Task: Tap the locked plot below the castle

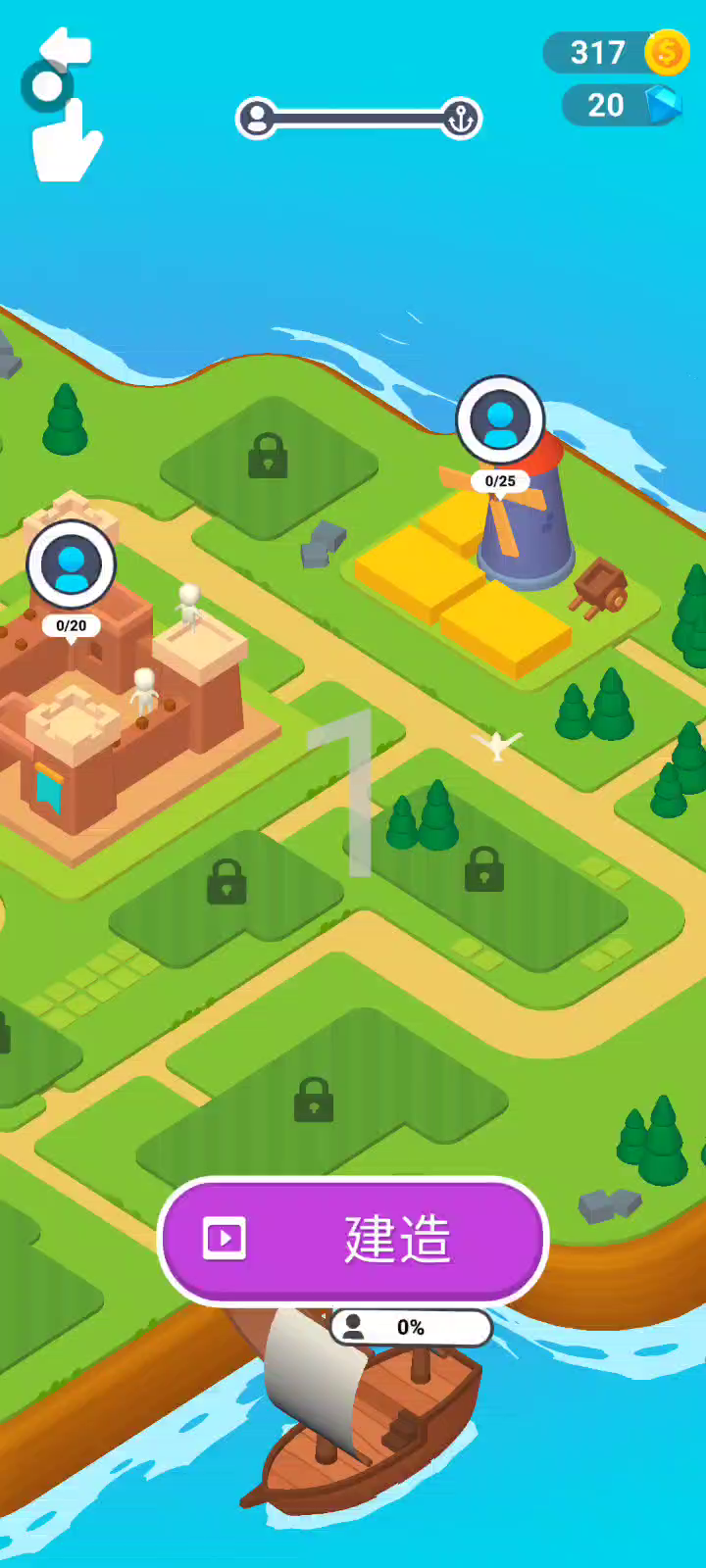Action: (x=227, y=882)
